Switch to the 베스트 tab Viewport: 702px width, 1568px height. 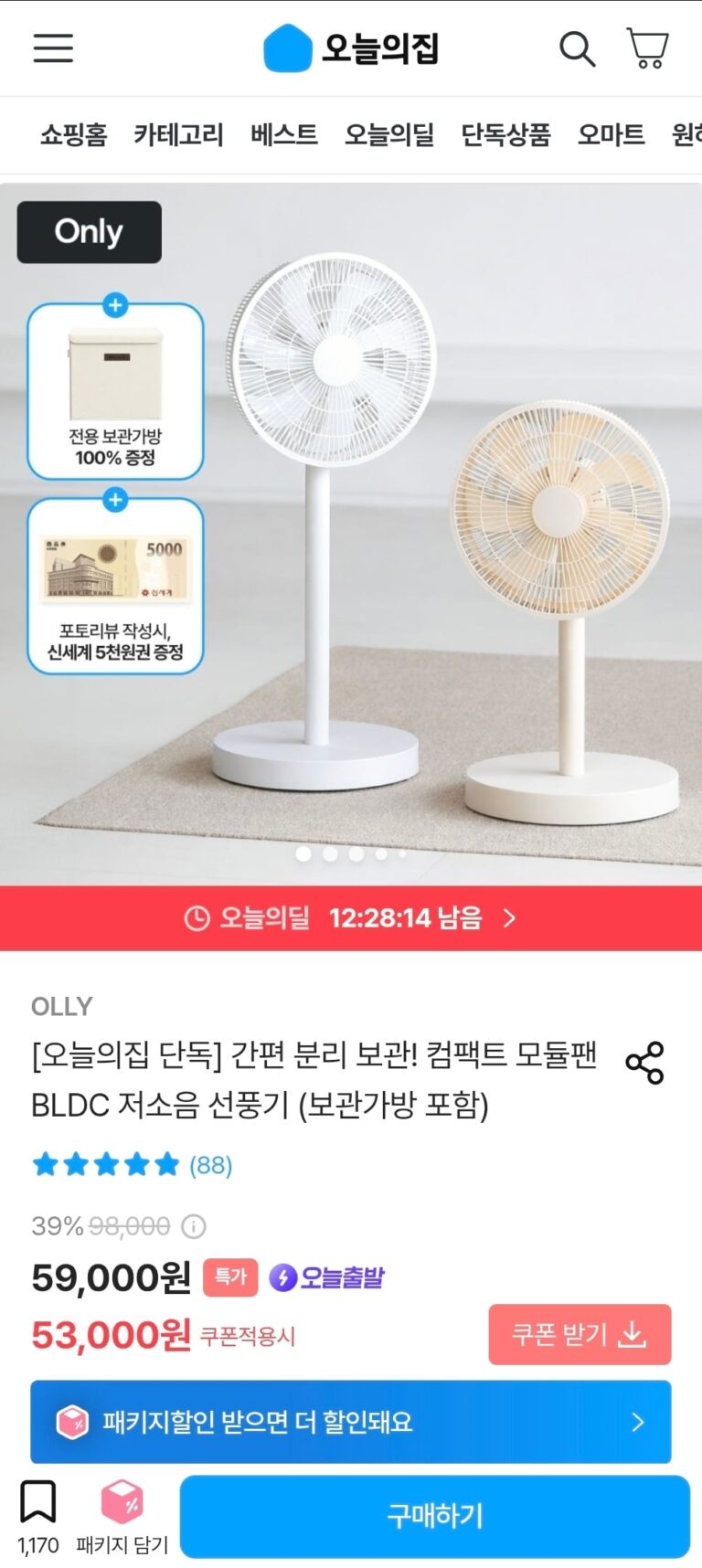point(283,135)
